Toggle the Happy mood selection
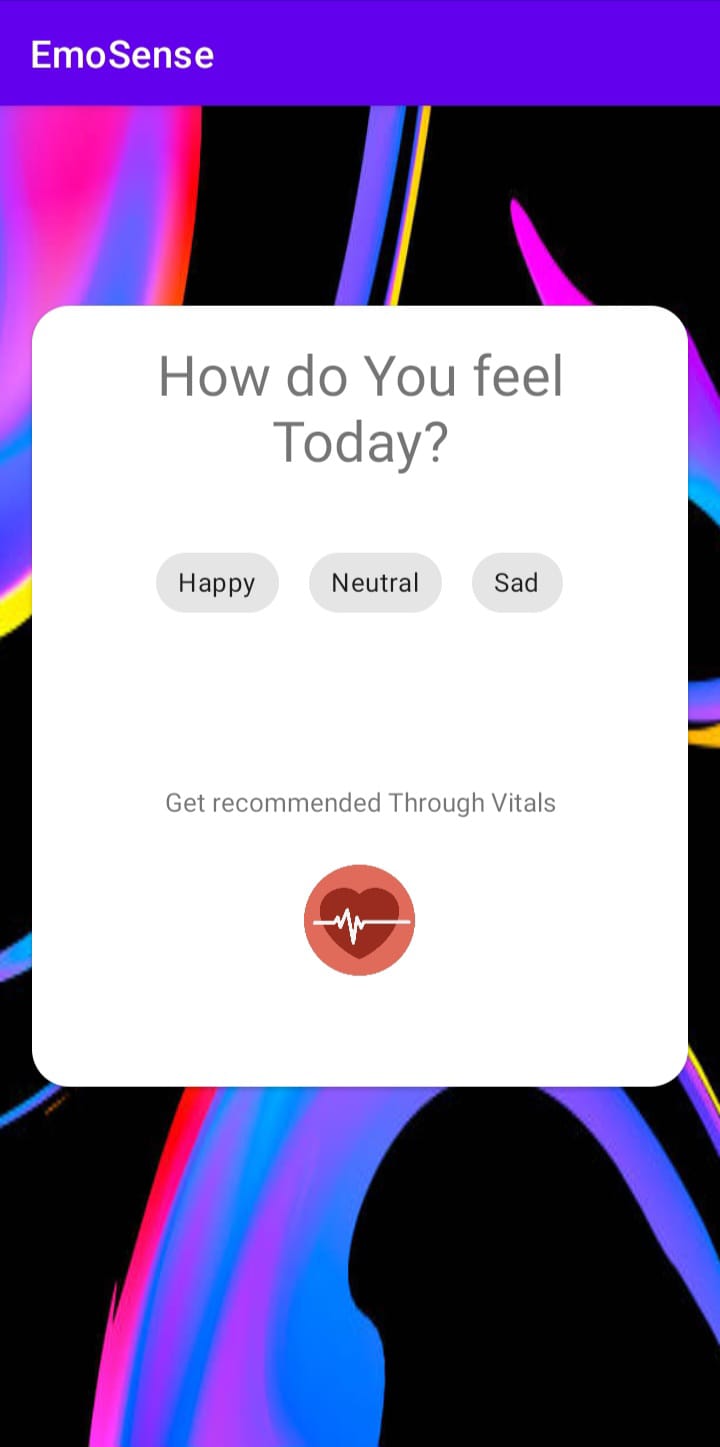This screenshot has height=1447, width=720. [x=217, y=583]
